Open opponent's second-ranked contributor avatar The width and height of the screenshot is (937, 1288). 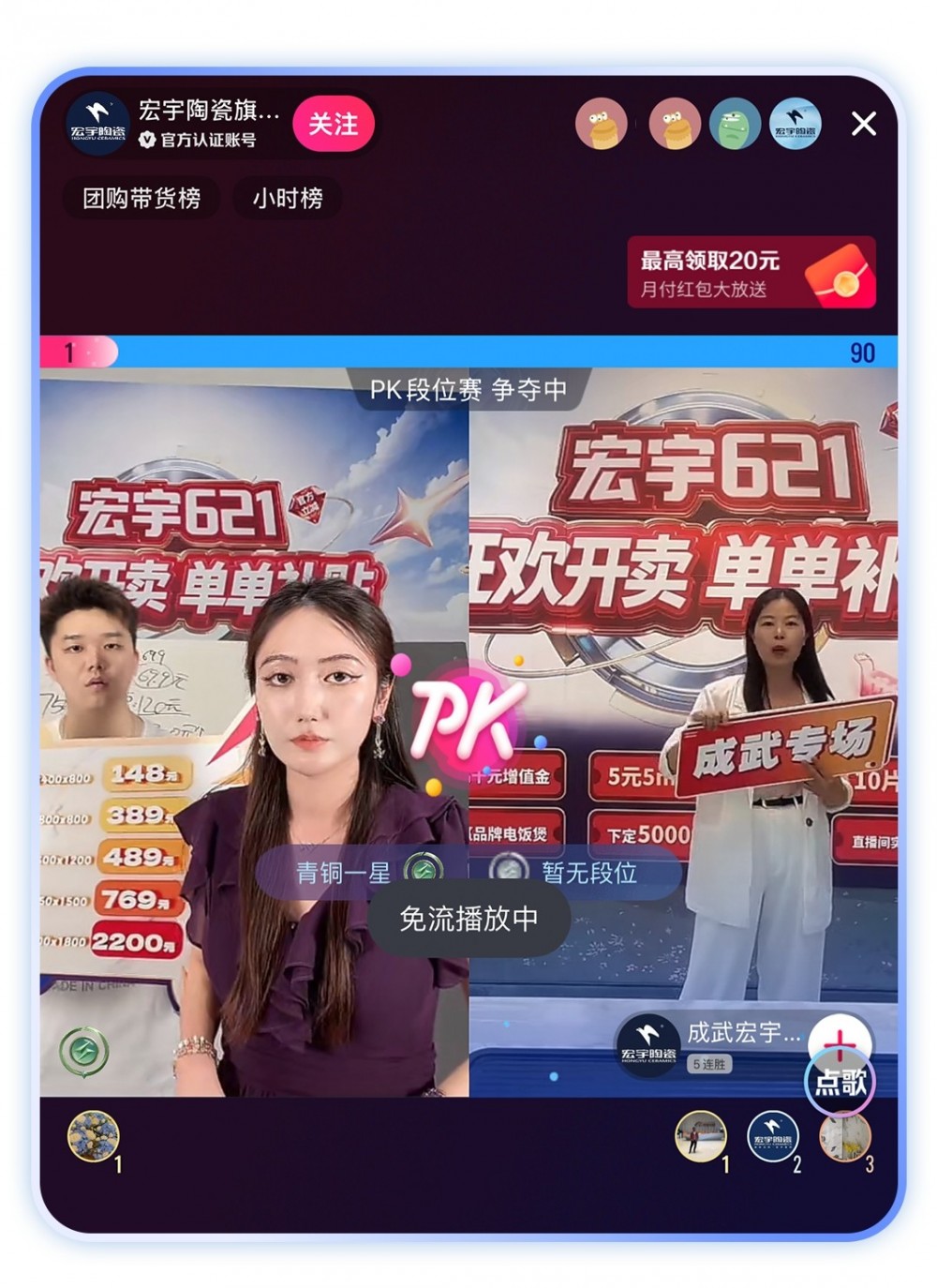(x=772, y=1135)
